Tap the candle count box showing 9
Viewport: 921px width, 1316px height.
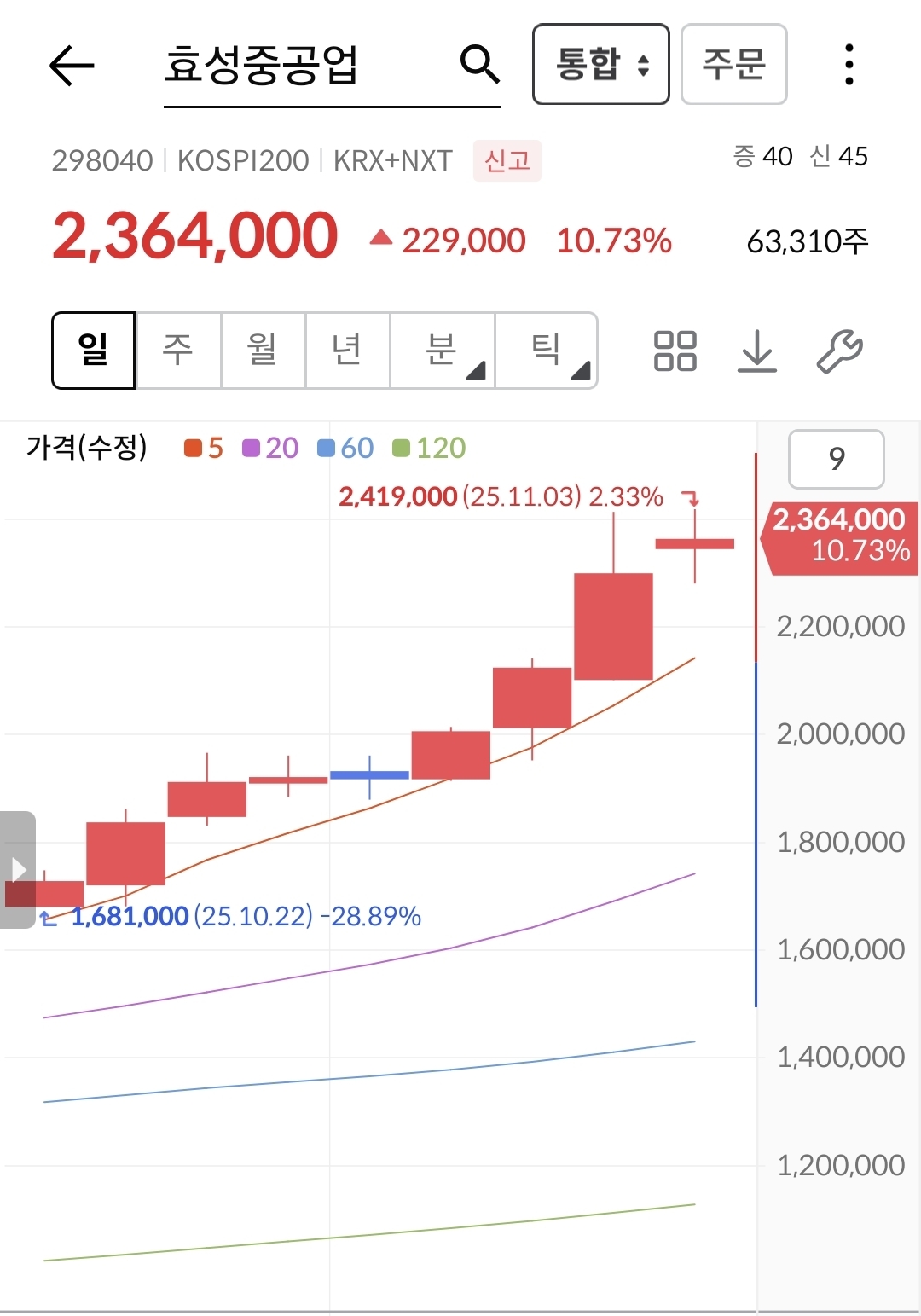836,460
